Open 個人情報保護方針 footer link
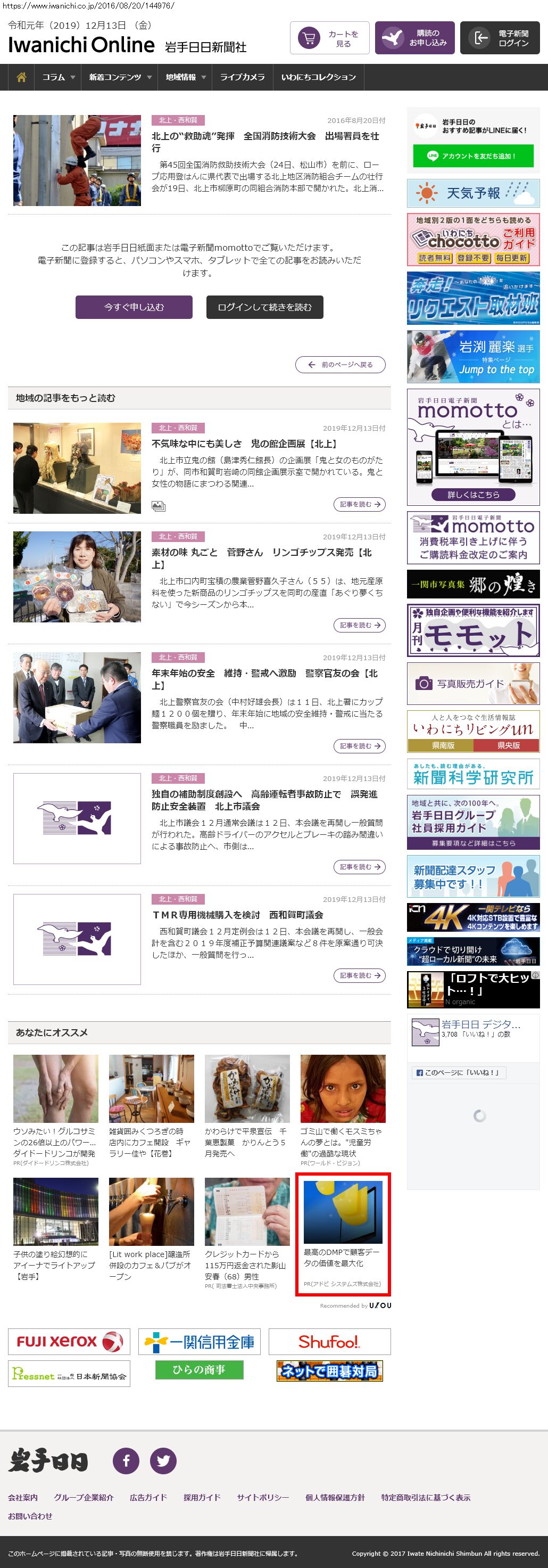Image resolution: width=548 pixels, height=1568 pixels. point(335,1497)
